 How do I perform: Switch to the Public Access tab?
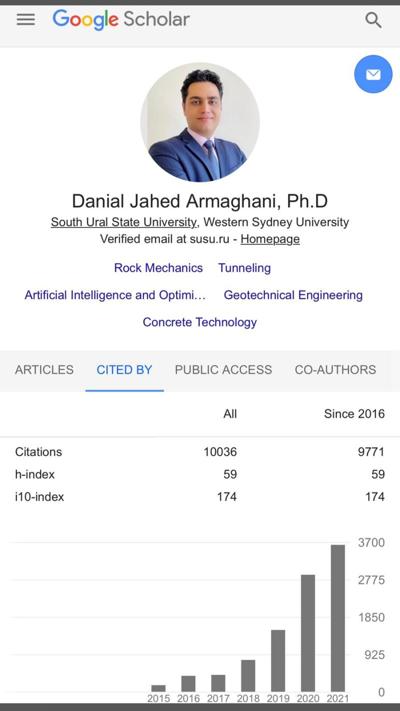(224, 370)
